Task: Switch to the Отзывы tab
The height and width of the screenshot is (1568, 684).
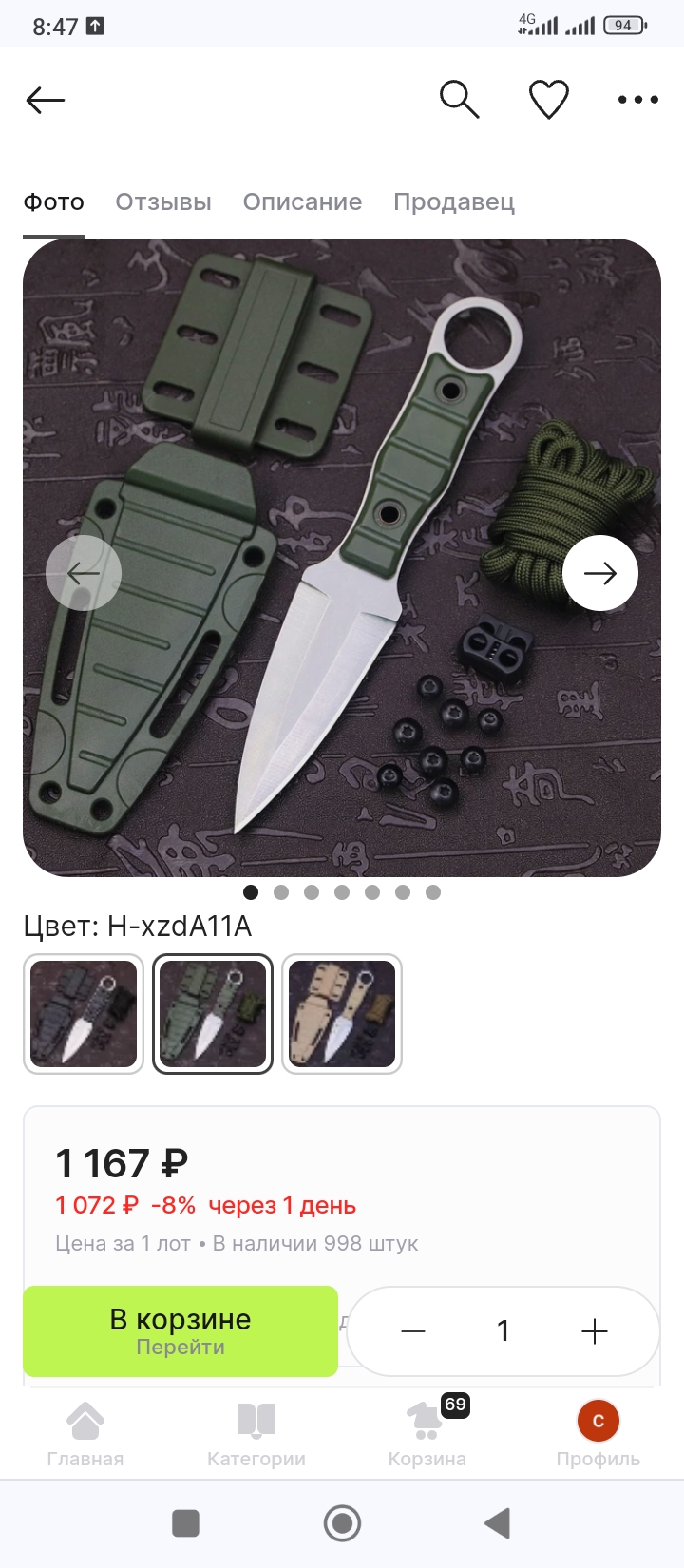Action: point(163,201)
